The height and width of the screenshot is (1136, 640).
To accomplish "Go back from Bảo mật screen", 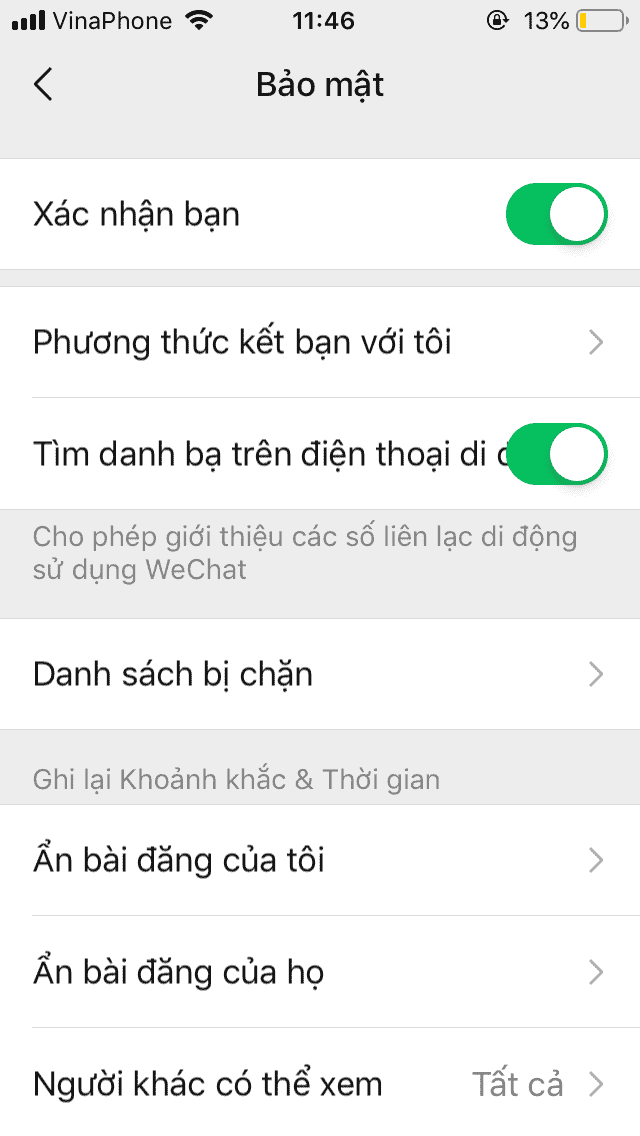I will click(x=42, y=85).
